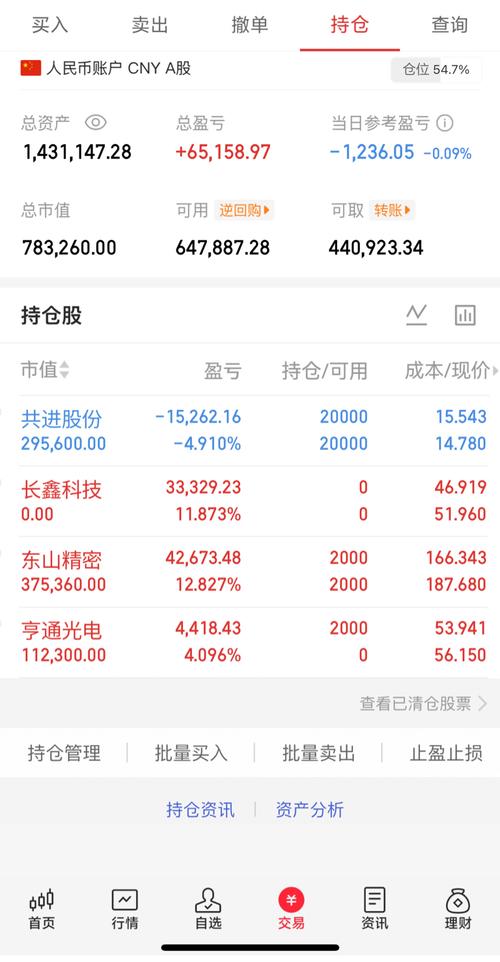The height and width of the screenshot is (962, 500).
Task: Open 止盈止损 settings
Action: coord(446,753)
